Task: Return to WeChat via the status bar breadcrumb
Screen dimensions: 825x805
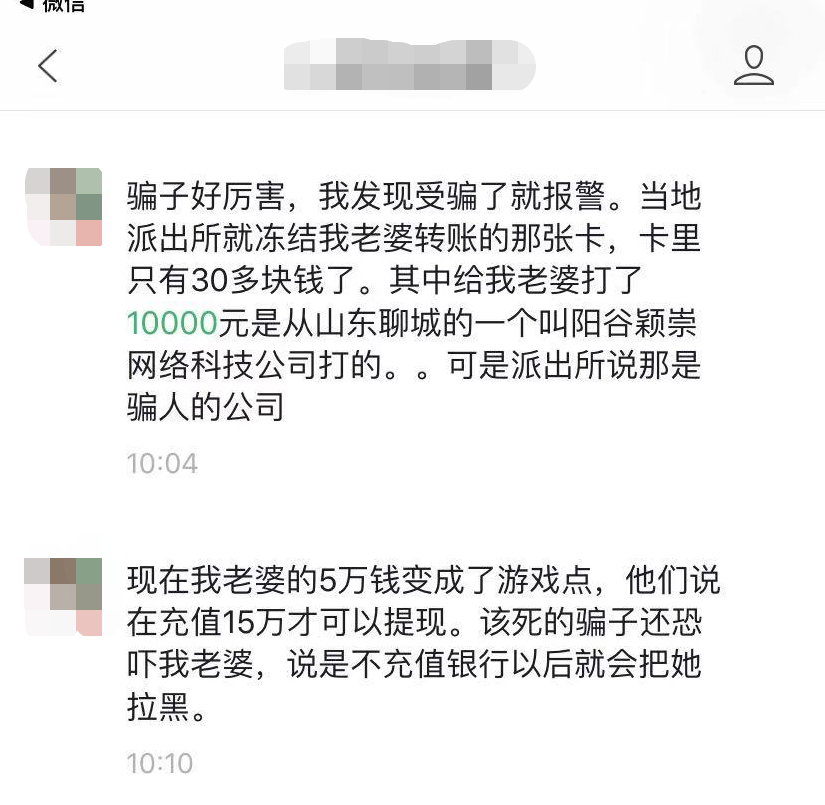Action: (x=52, y=6)
